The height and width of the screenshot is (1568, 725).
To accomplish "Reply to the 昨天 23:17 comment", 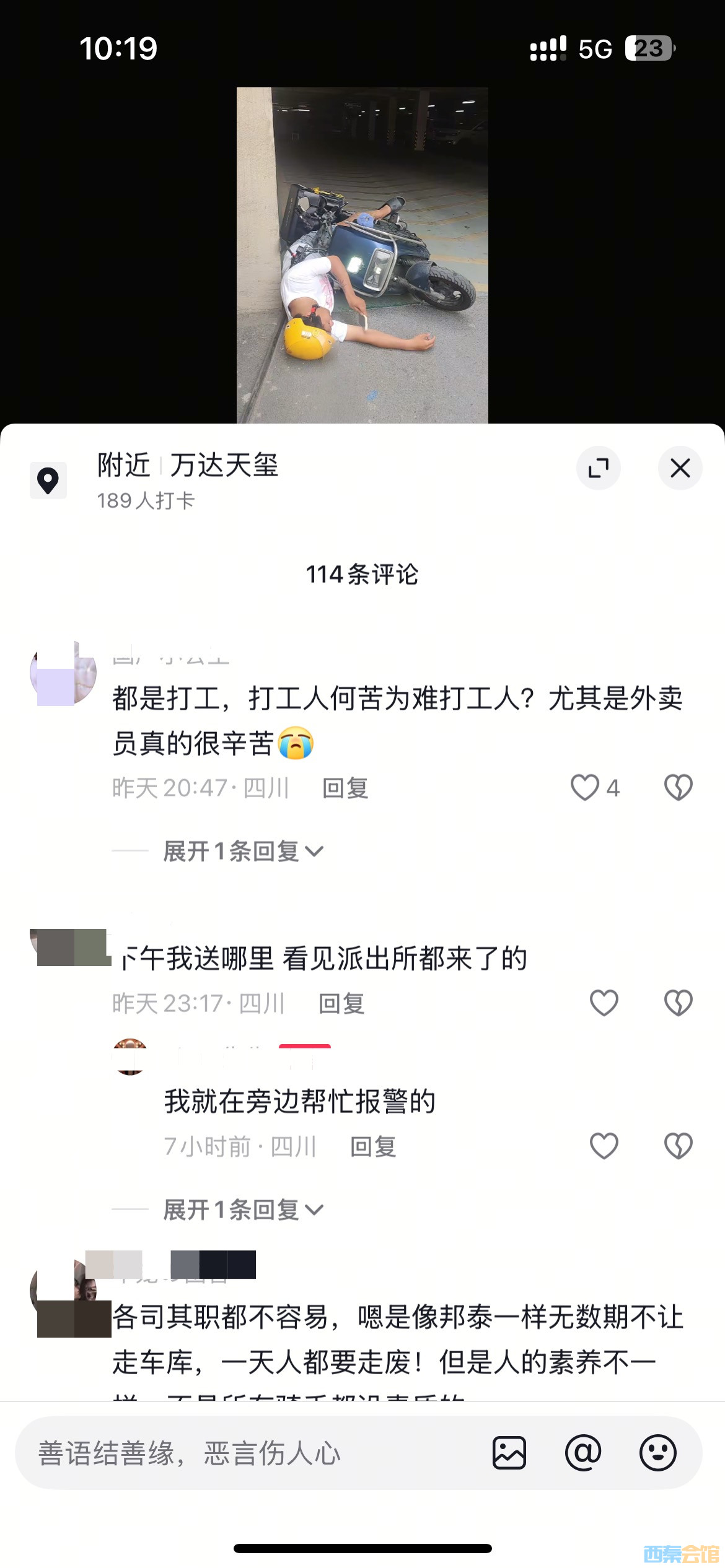I will 341,1004.
